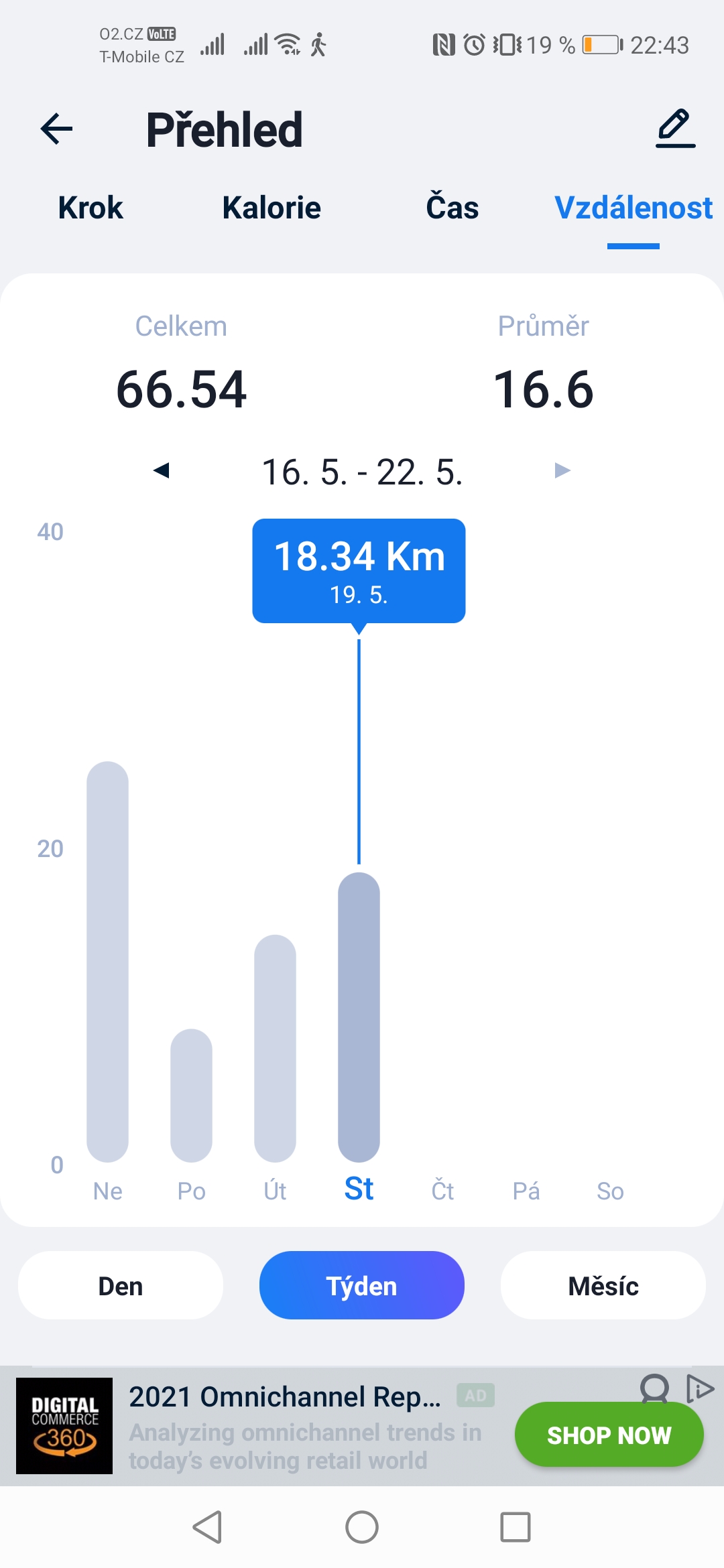Viewport: 724px width, 1568px height.
Task: Select the Vzdálenost tab
Action: pyautogui.click(x=633, y=208)
